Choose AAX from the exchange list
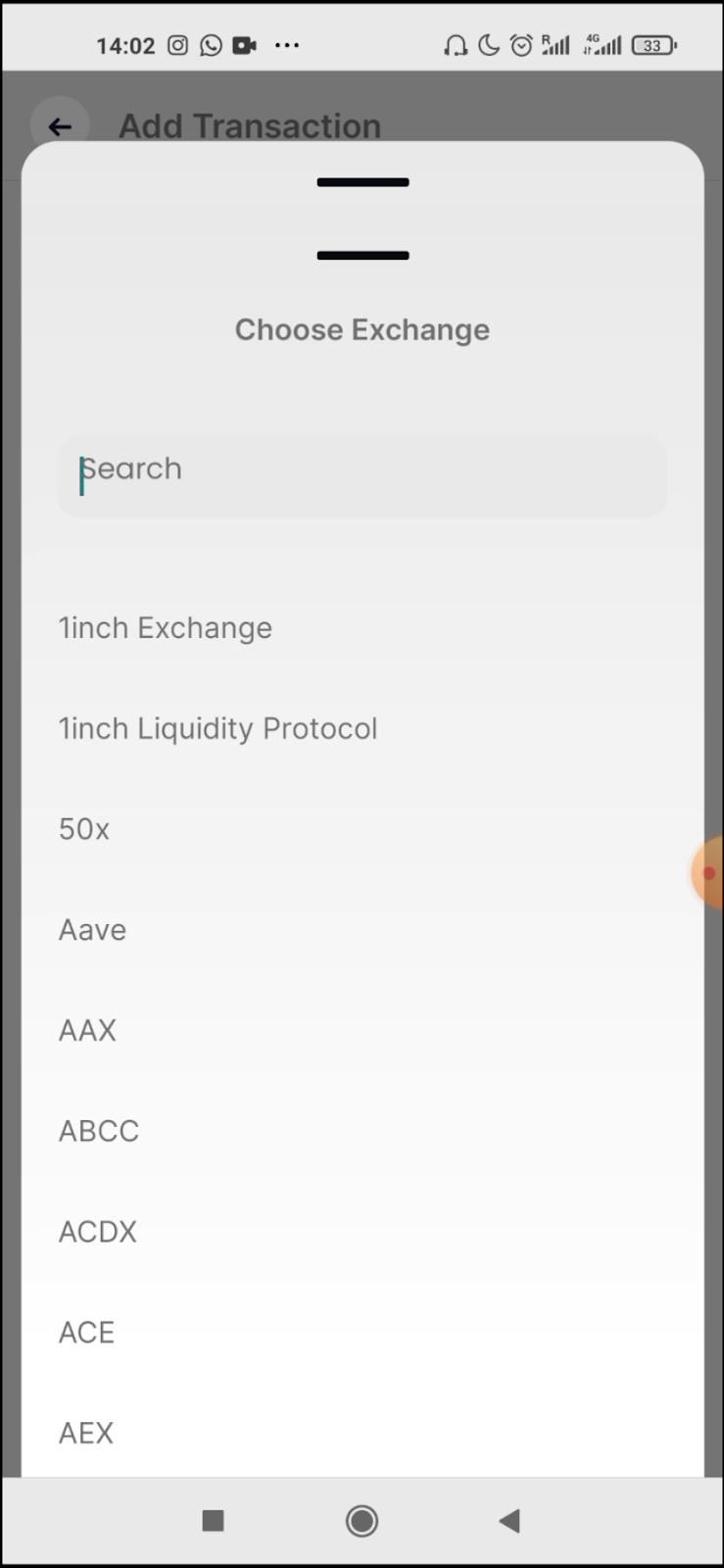The image size is (724, 1568). [87, 1031]
